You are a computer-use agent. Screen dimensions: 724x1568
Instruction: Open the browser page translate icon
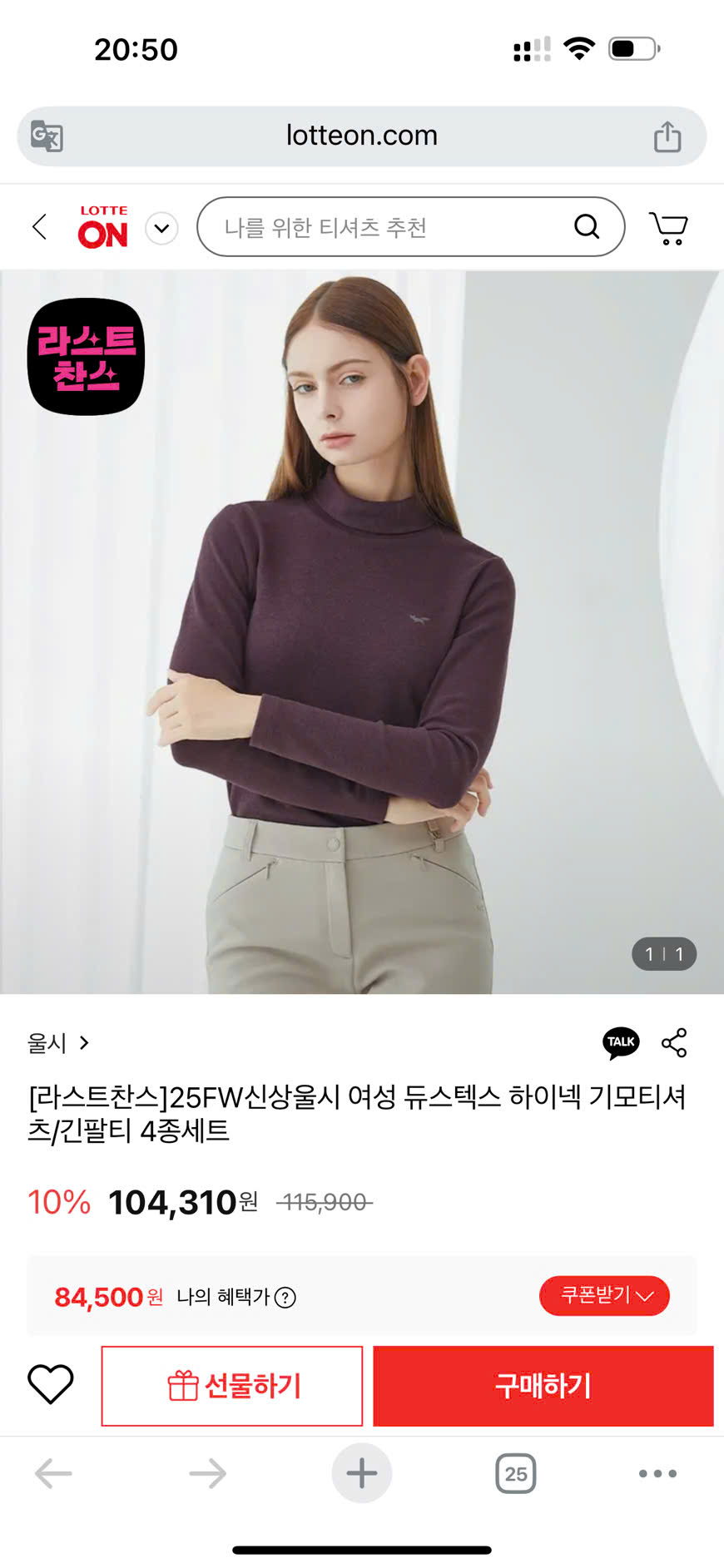[47, 136]
